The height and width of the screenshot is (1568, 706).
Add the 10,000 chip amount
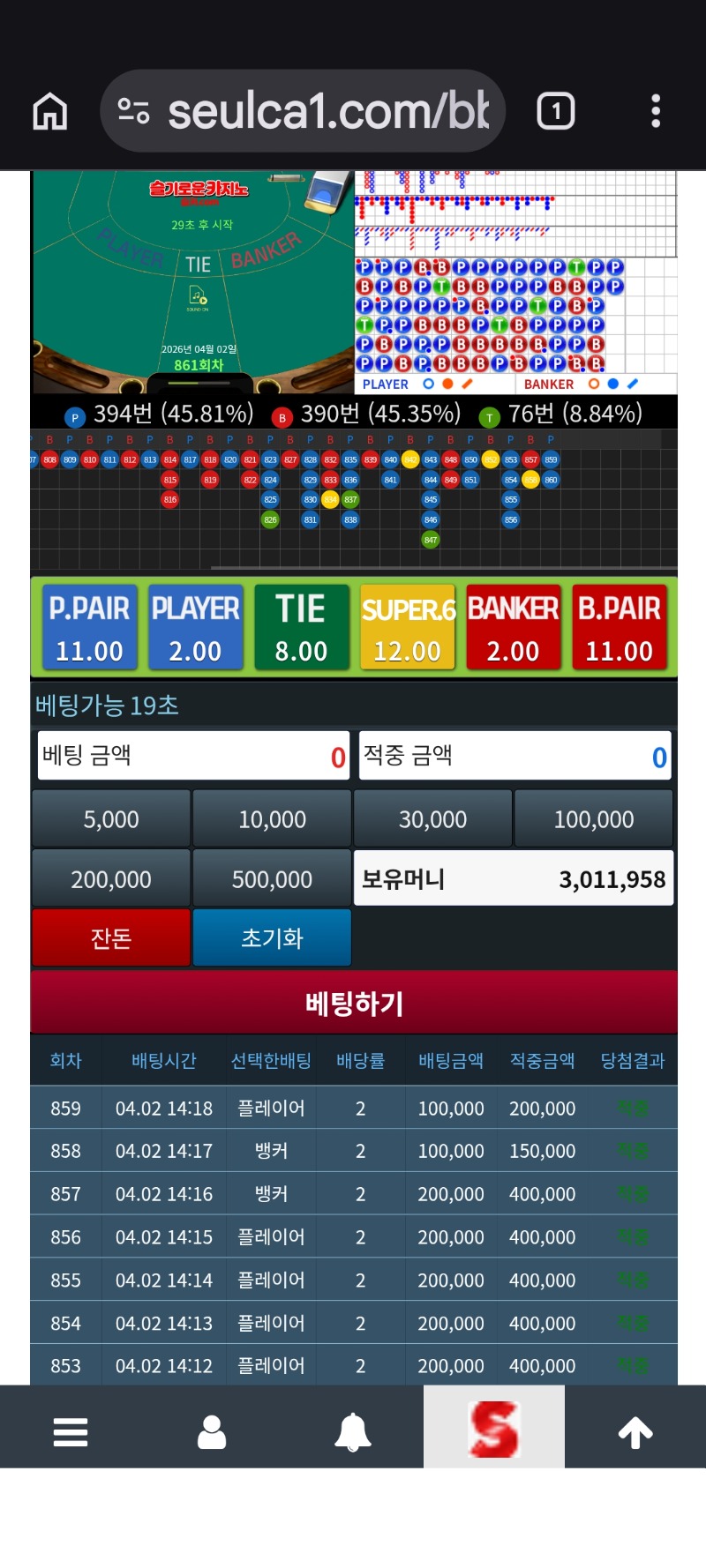(272, 819)
